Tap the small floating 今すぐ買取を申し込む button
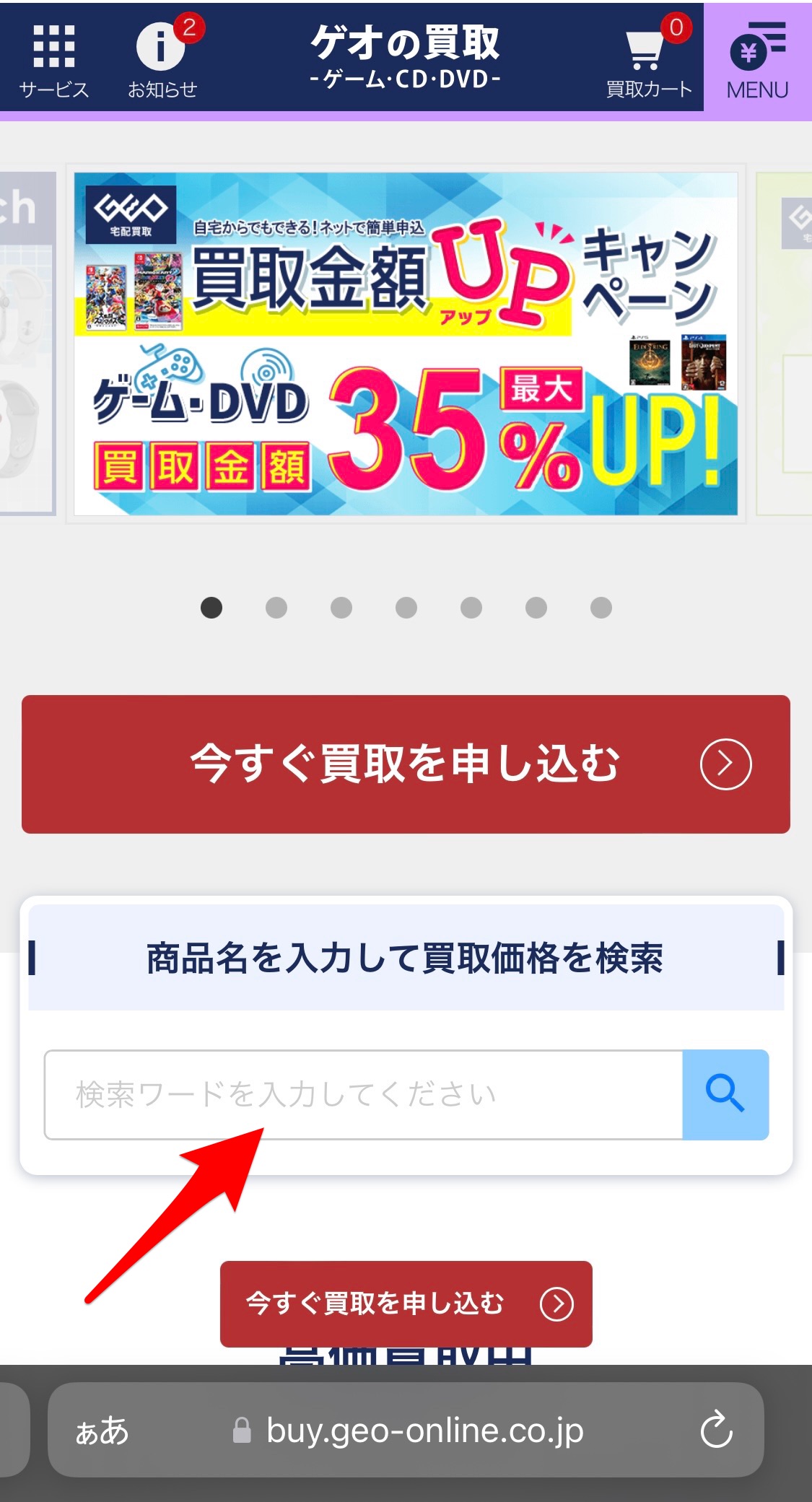The width and height of the screenshot is (812, 1502). 406,1304
